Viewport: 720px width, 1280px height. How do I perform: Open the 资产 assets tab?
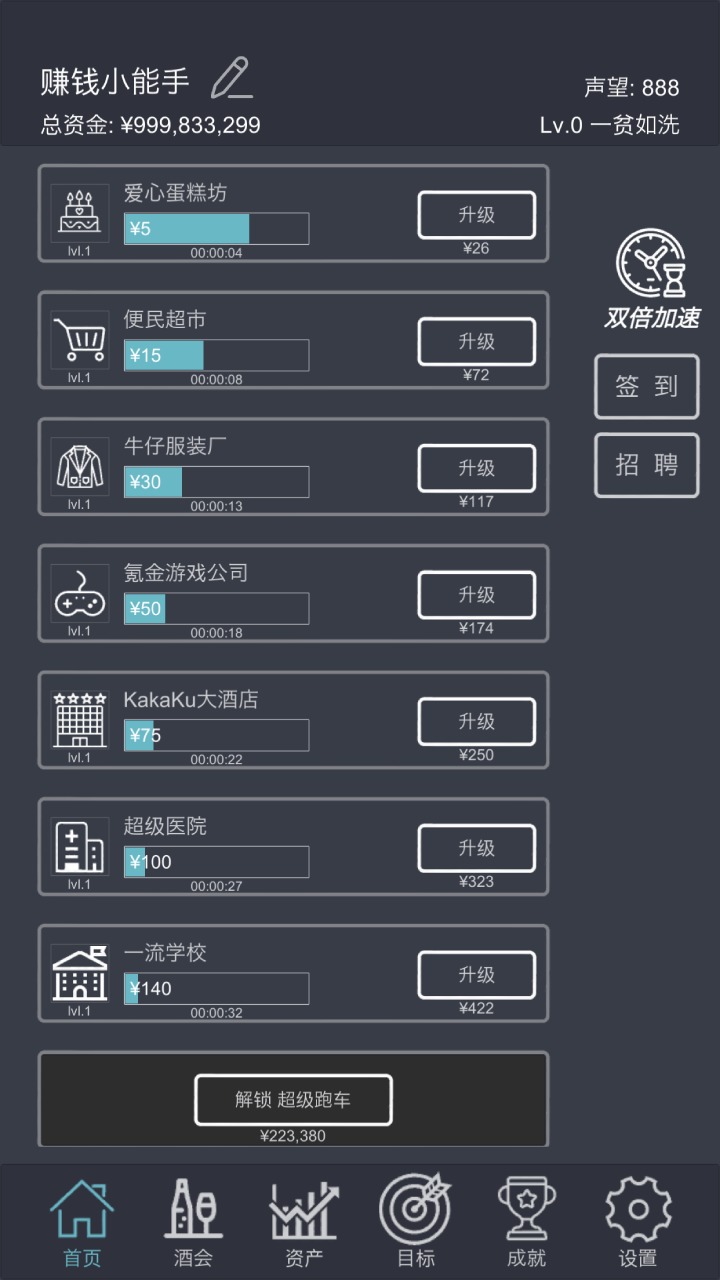[304, 1223]
